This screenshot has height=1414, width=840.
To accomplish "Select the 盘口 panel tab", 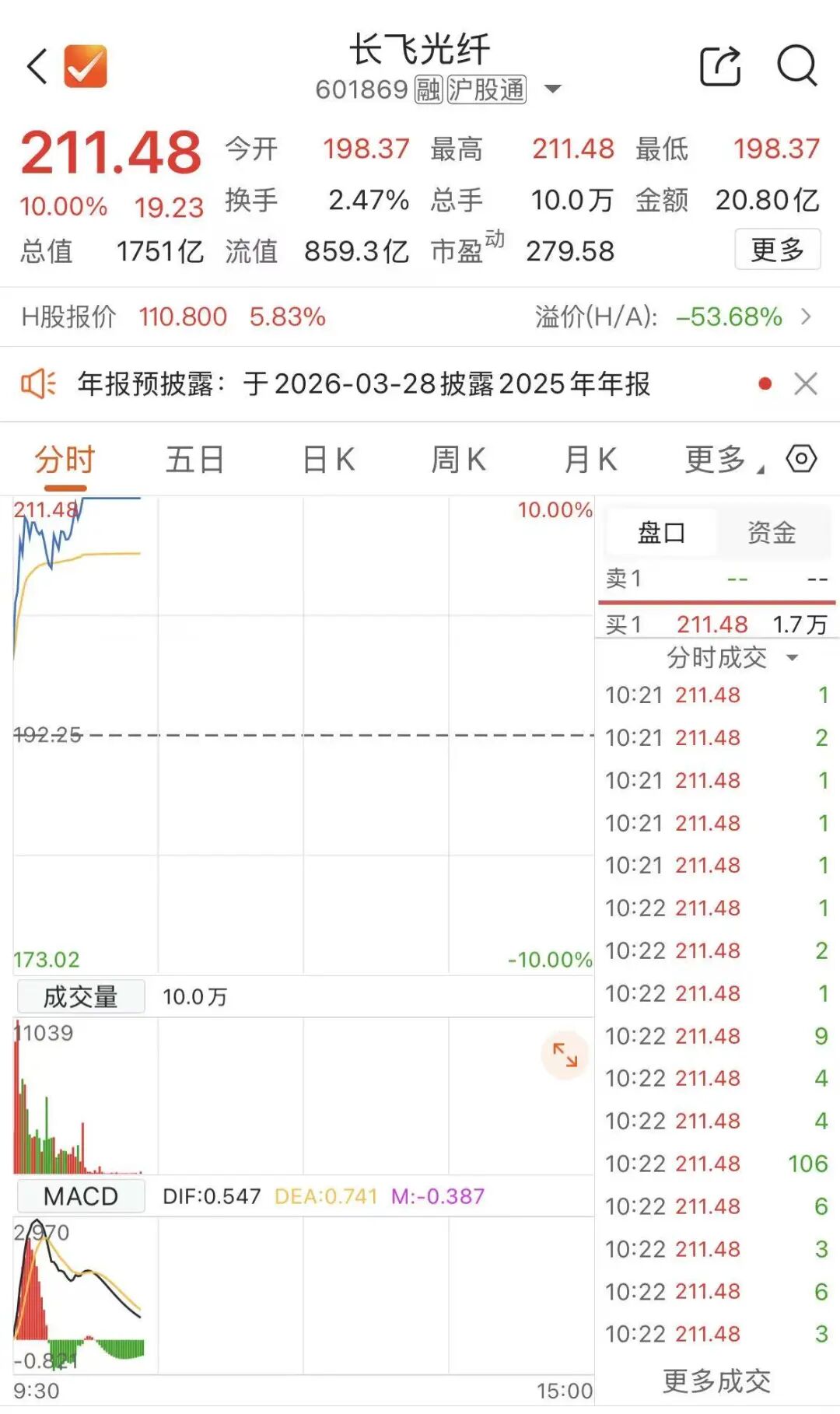I will (660, 532).
